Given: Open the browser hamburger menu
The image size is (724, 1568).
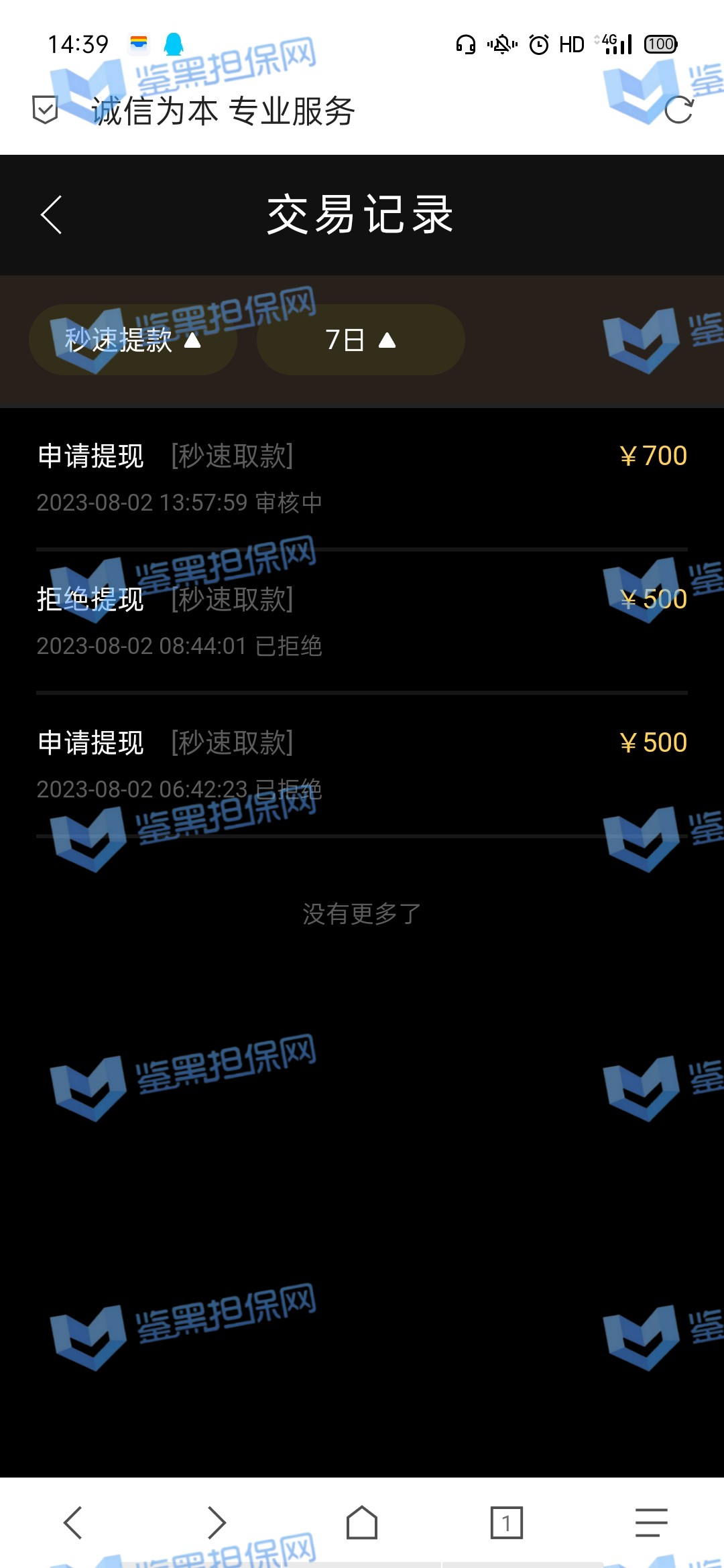Looking at the screenshot, I should tap(651, 1522).
